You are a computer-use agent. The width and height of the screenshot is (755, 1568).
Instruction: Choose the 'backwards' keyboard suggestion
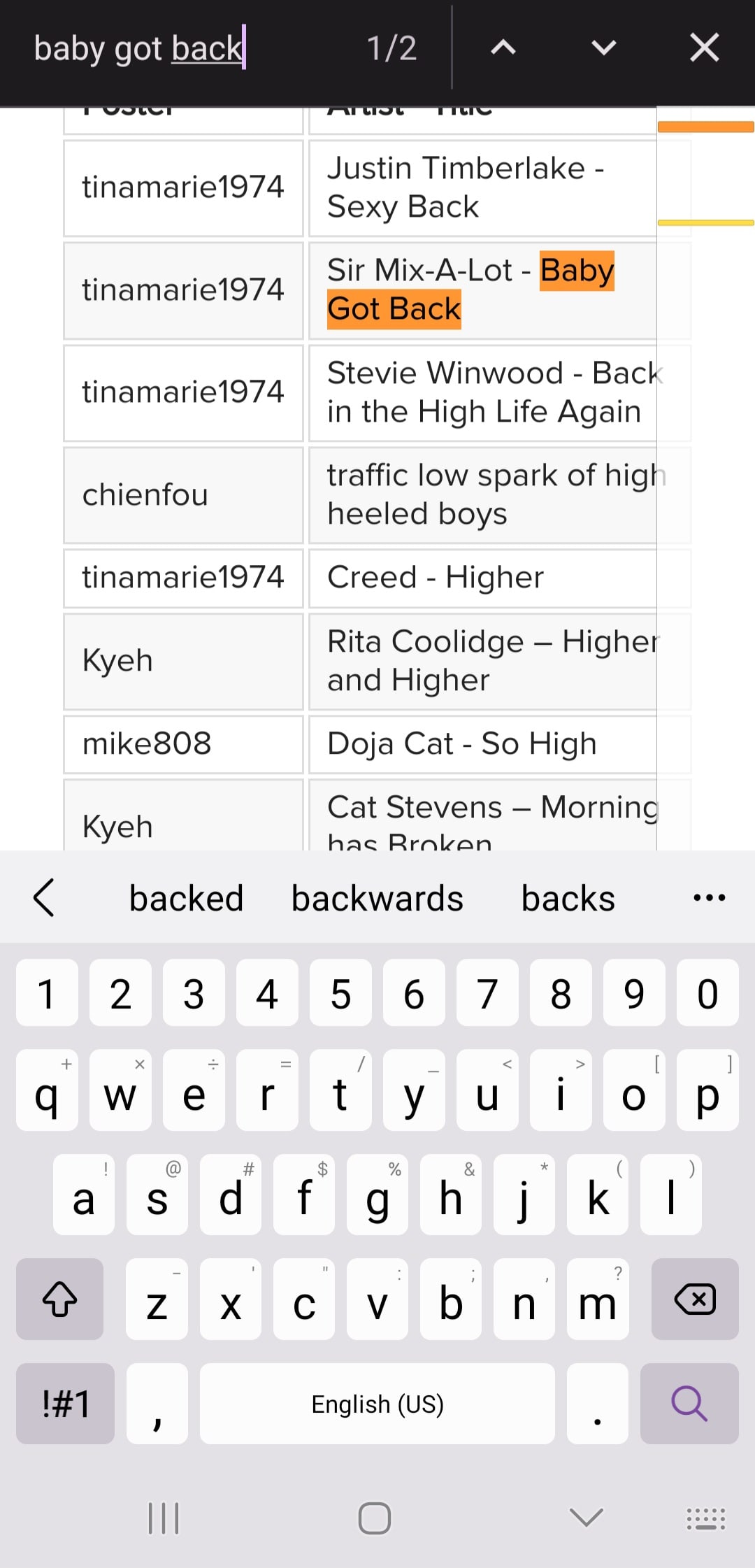[377, 898]
